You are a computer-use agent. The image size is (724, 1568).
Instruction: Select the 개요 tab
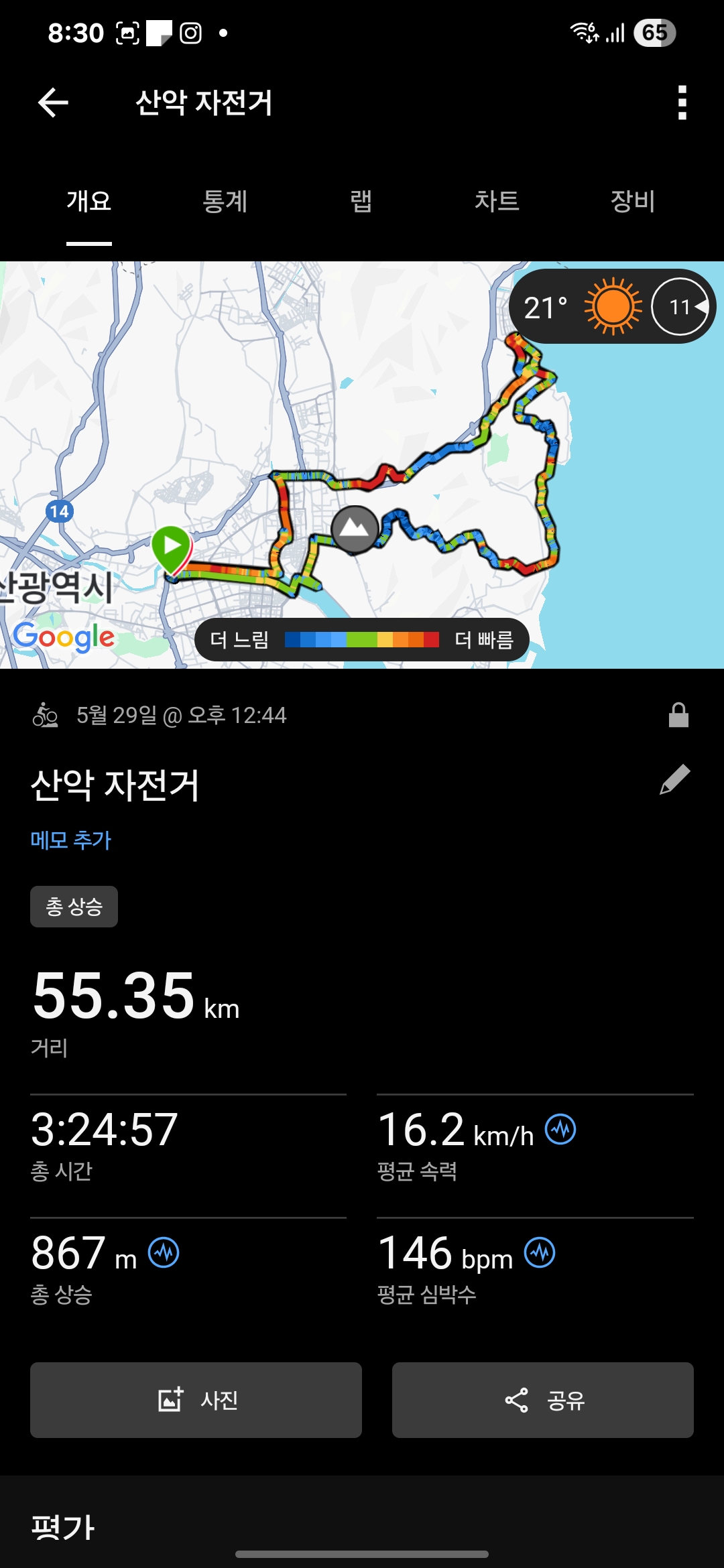coord(89,201)
